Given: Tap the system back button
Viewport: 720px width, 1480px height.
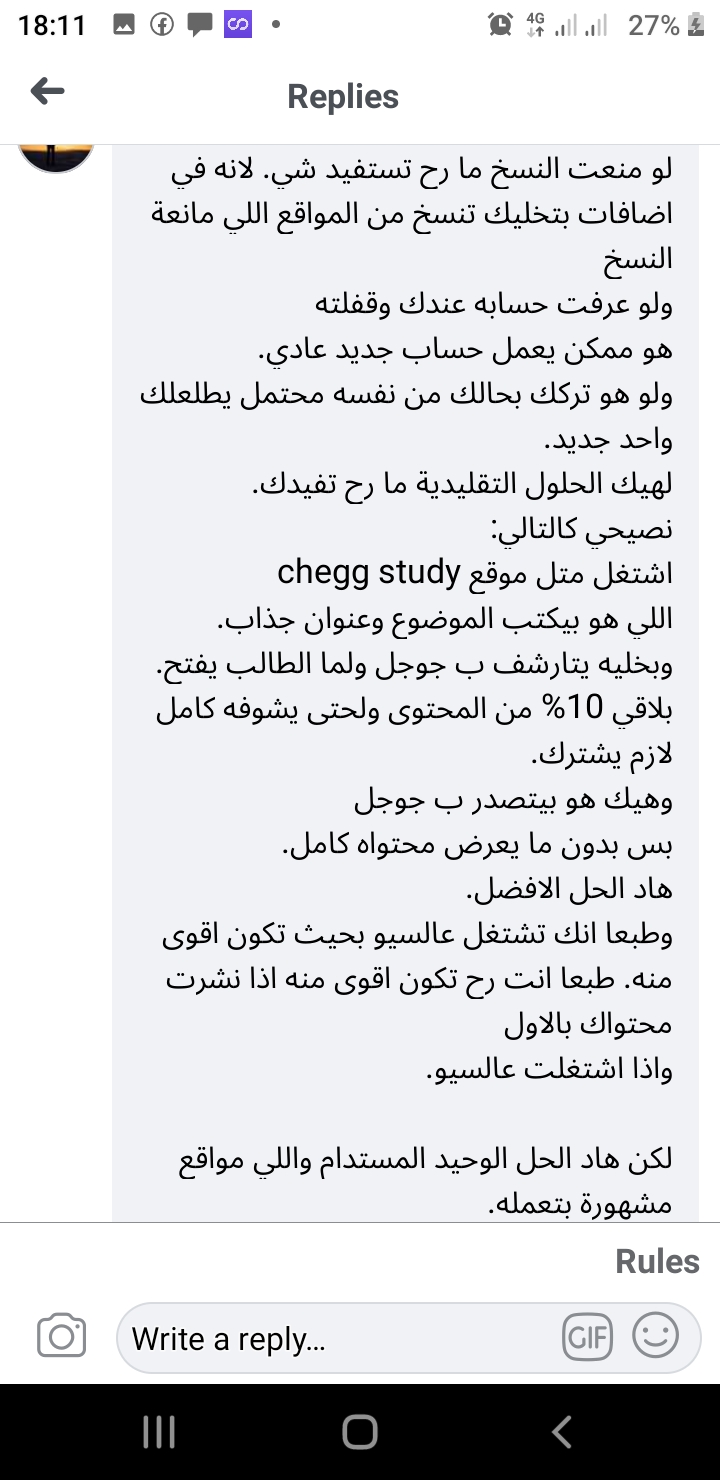Looking at the screenshot, I should coord(561,1432).
